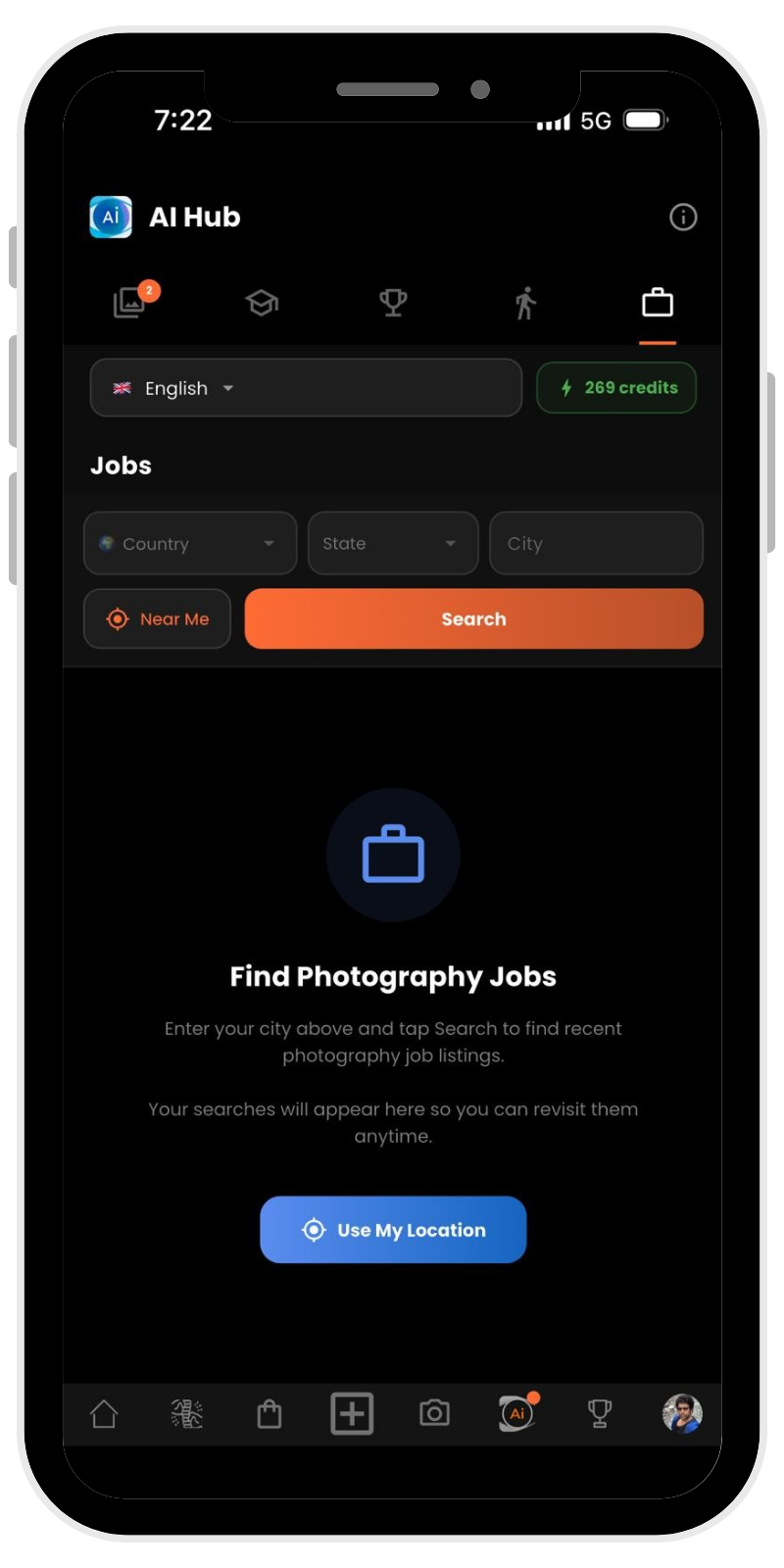Tap Use My Location button
Viewport: 784px width, 1568px height.
click(393, 1230)
